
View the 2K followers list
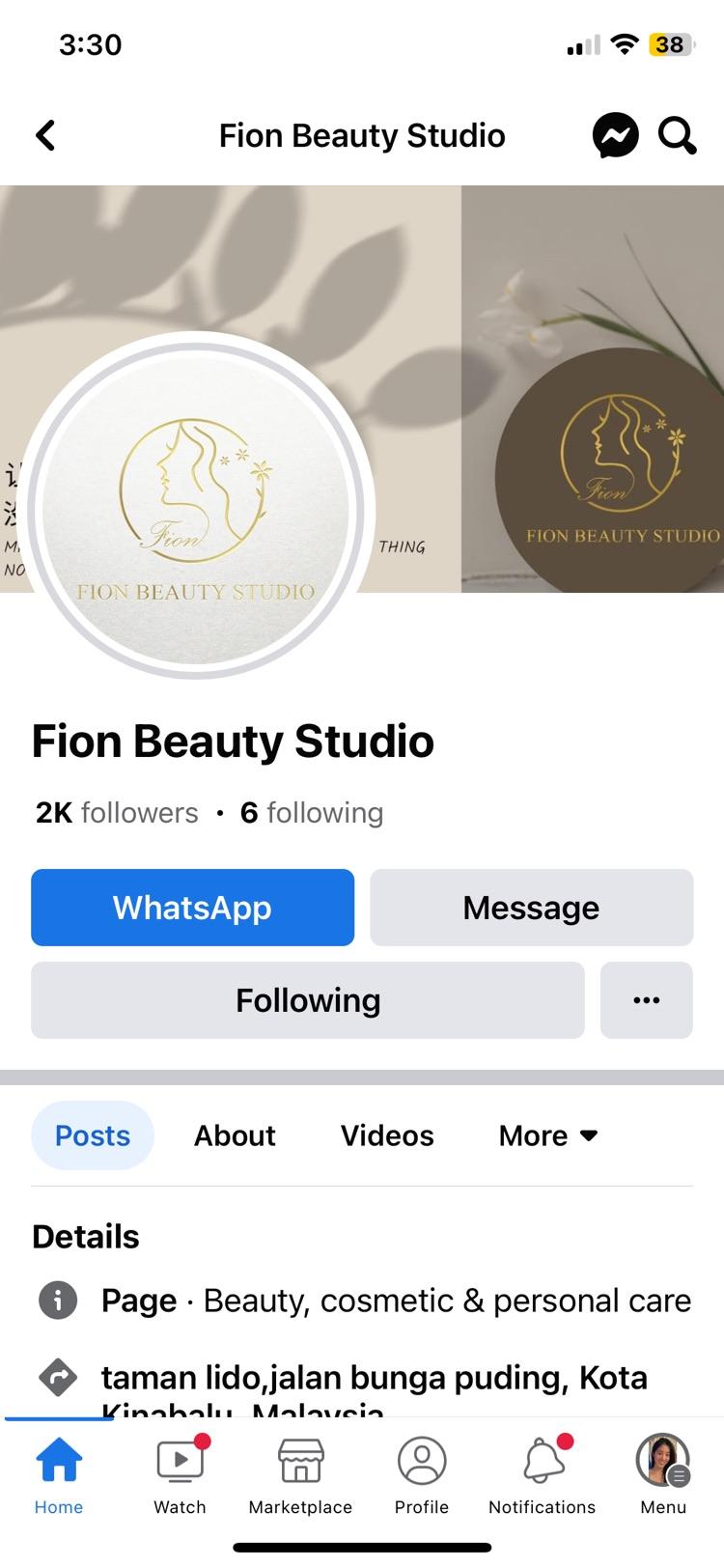tap(117, 812)
